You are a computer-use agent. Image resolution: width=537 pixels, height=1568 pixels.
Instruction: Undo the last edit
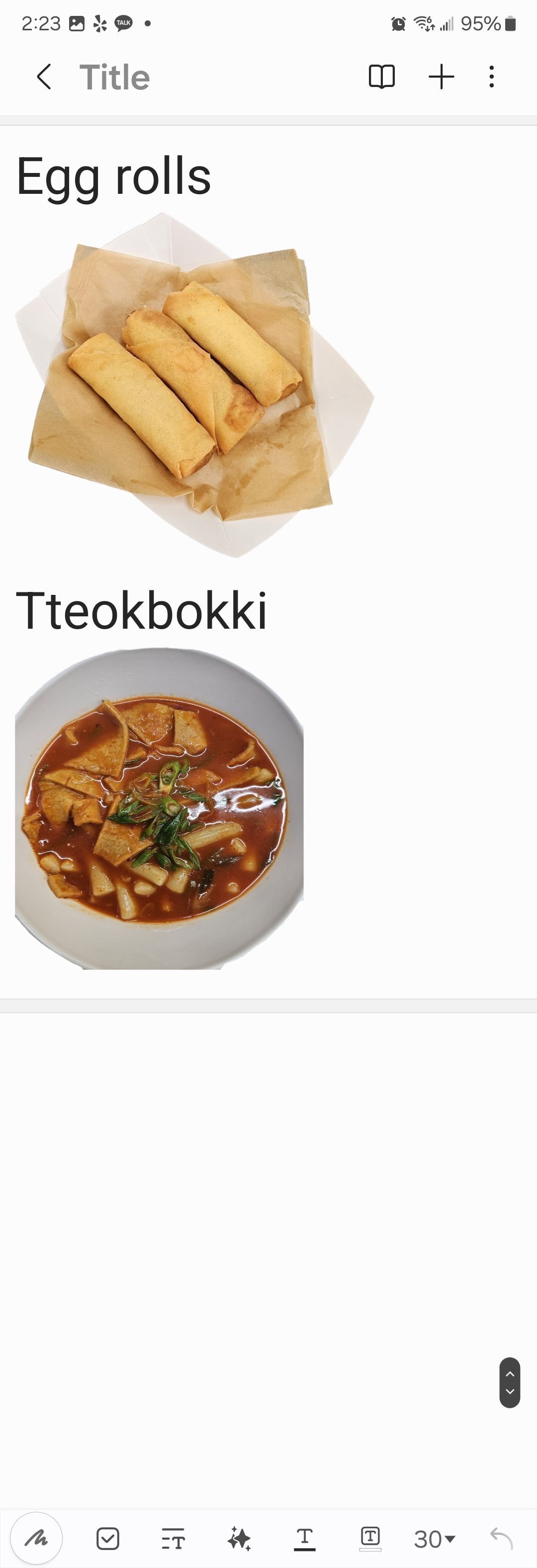click(x=501, y=1538)
